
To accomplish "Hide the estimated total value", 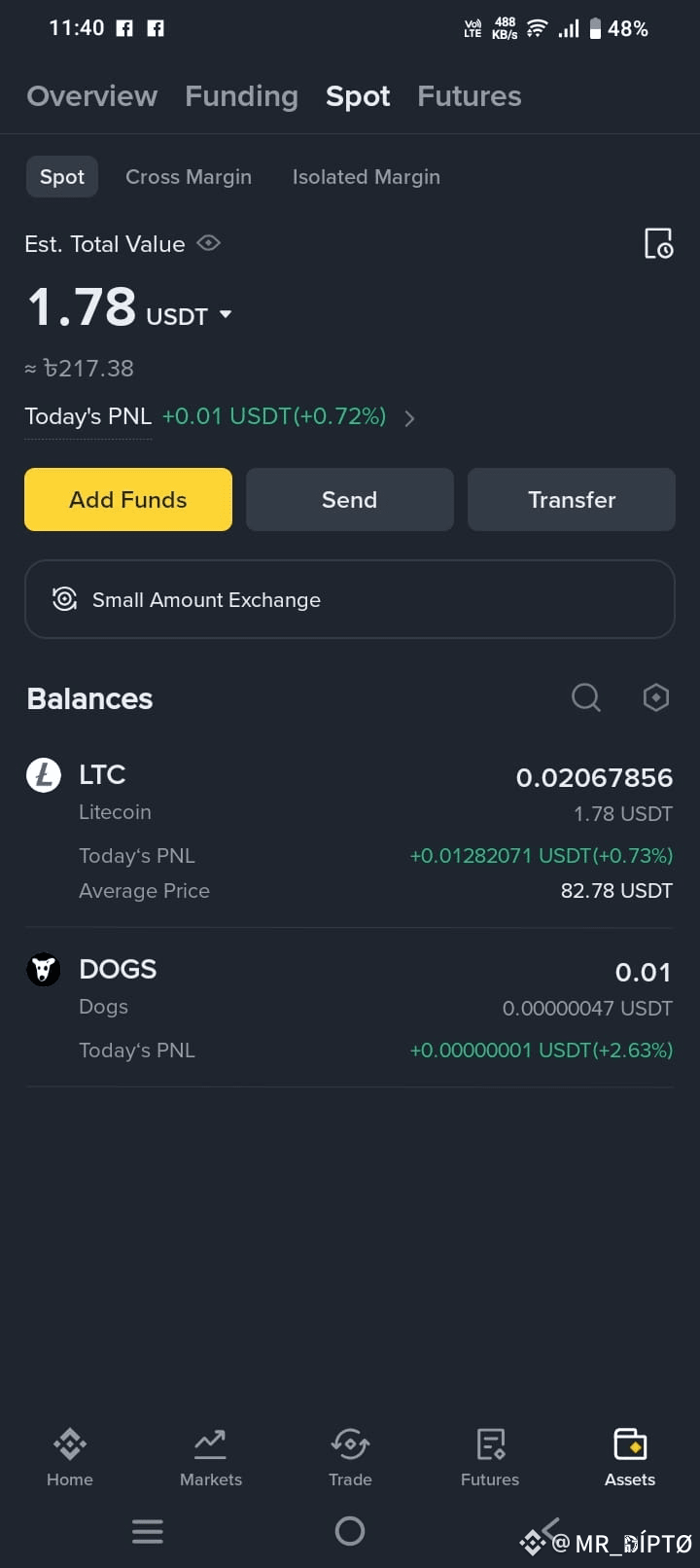I will pos(209,243).
